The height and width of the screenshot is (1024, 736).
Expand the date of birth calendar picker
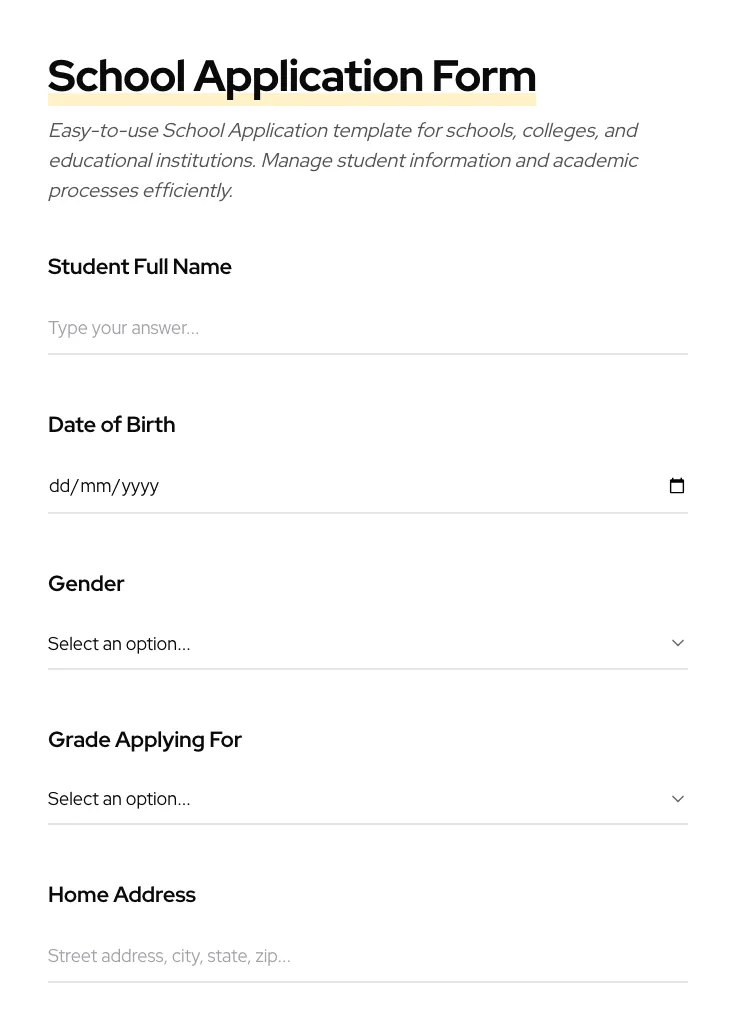coord(677,485)
